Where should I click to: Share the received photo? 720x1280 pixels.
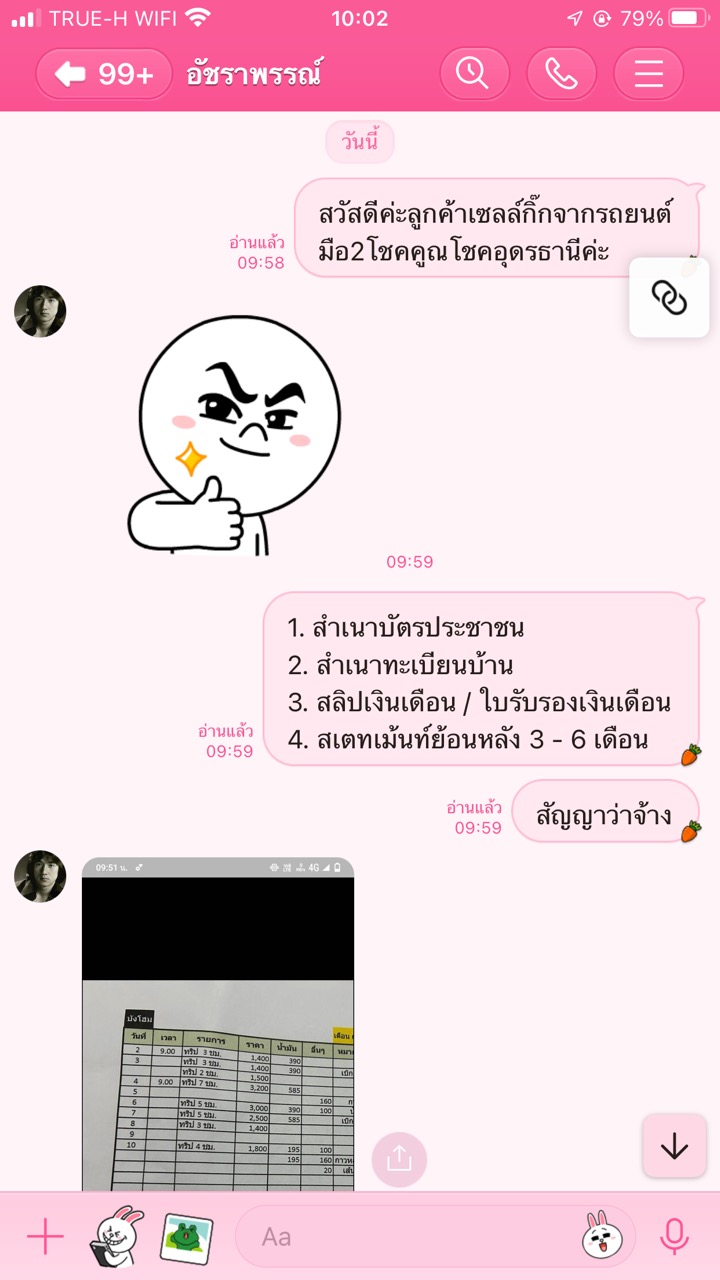point(399,1159)
